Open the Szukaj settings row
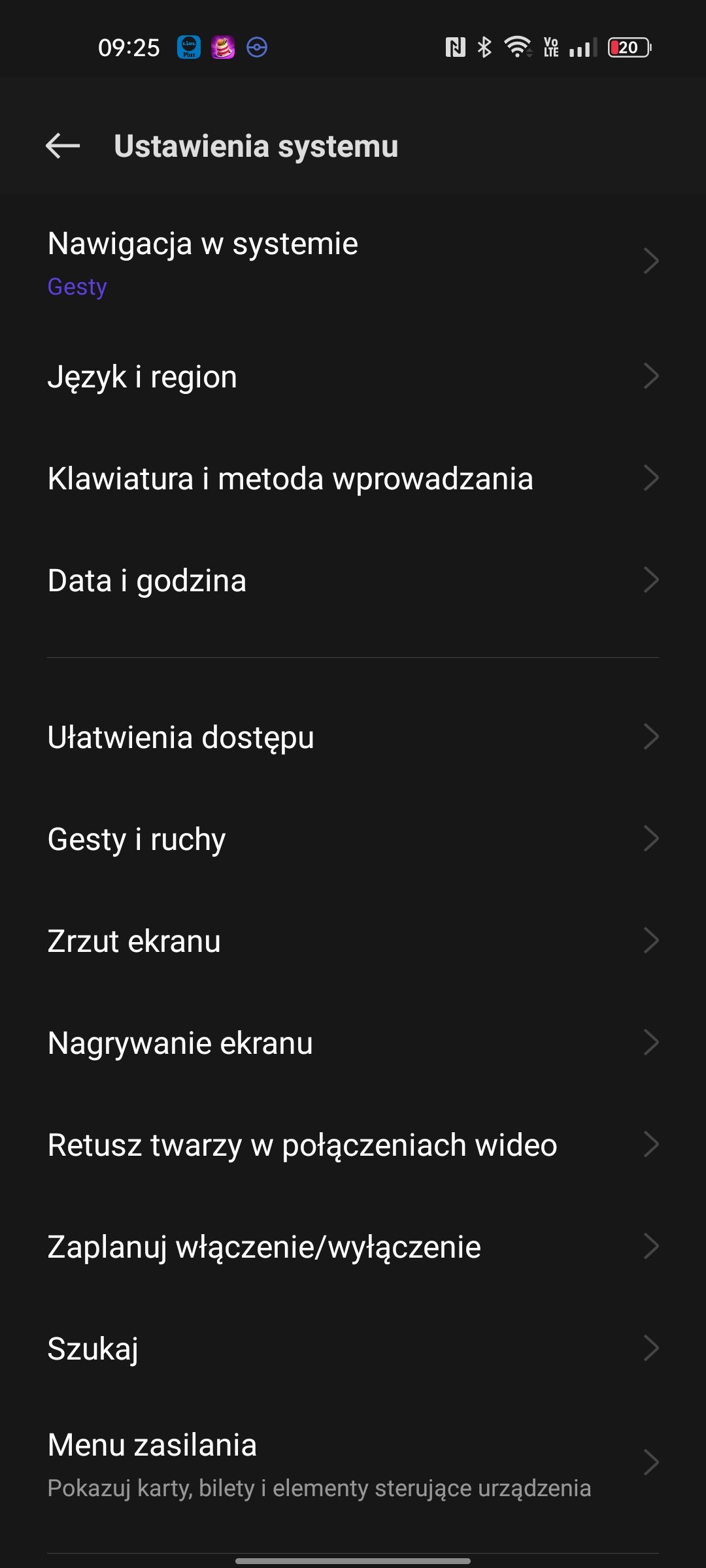Image resolution: width=706 pixels, height=1568 pixels. pos(353,1348)
